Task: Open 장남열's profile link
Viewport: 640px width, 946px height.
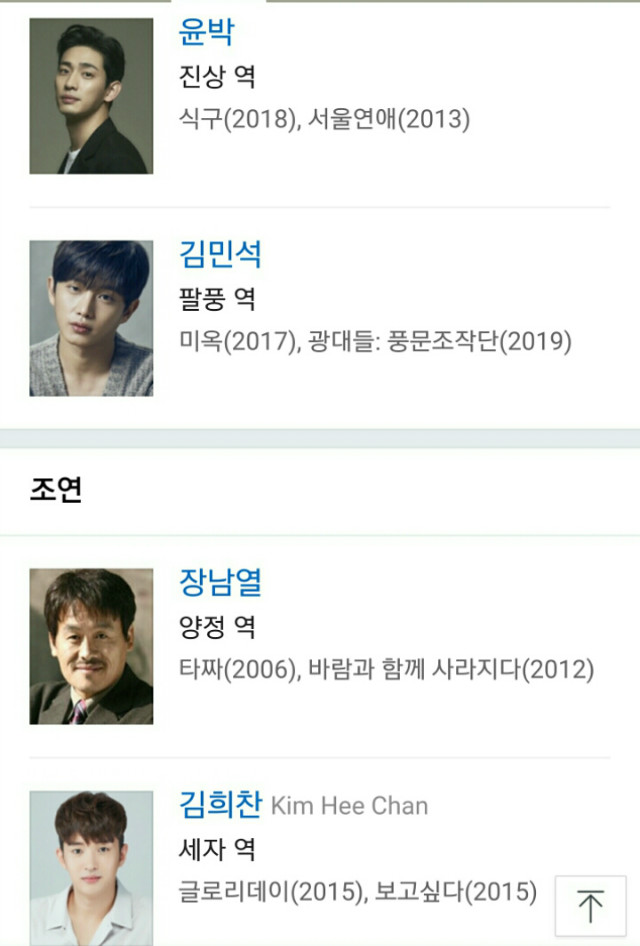Action: click(220, 582)
